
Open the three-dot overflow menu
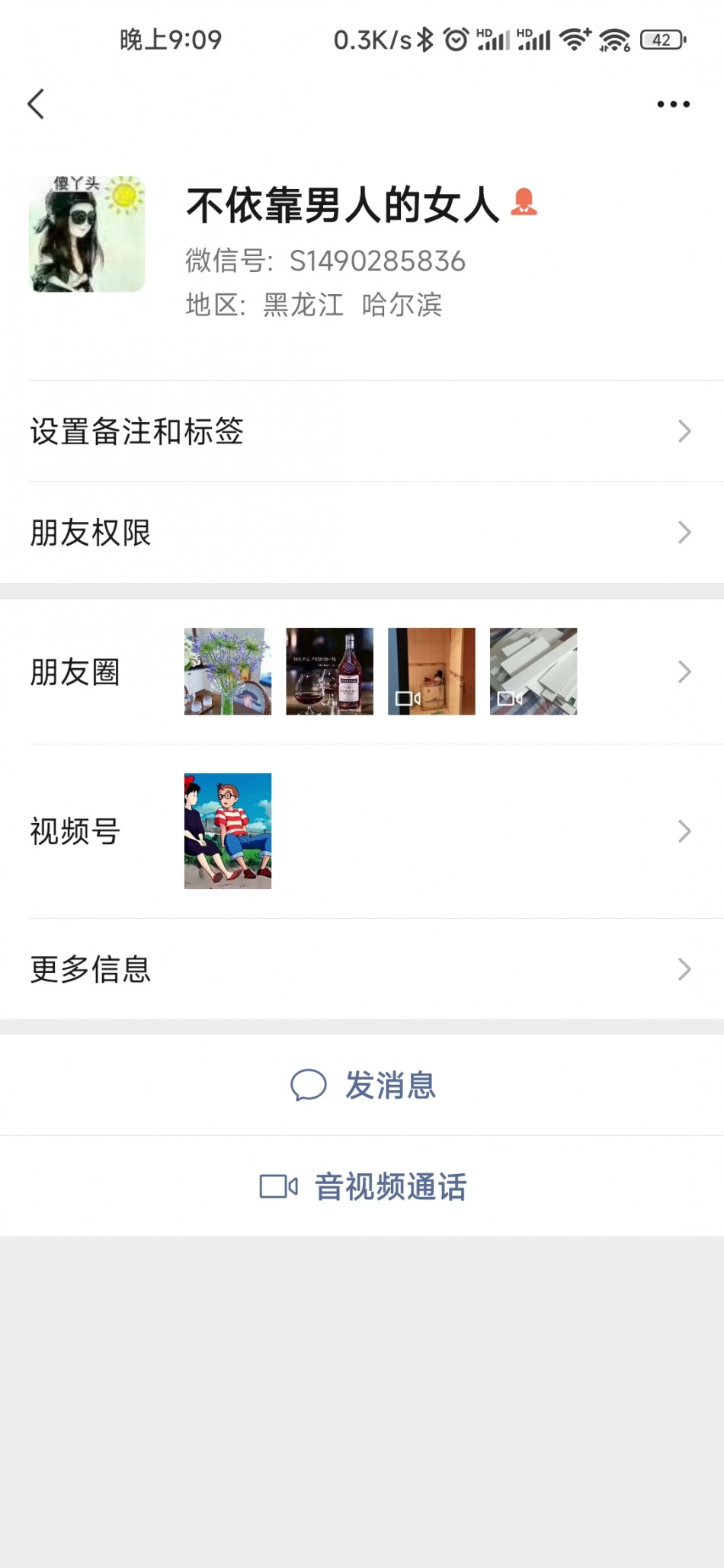pos(673,104)
